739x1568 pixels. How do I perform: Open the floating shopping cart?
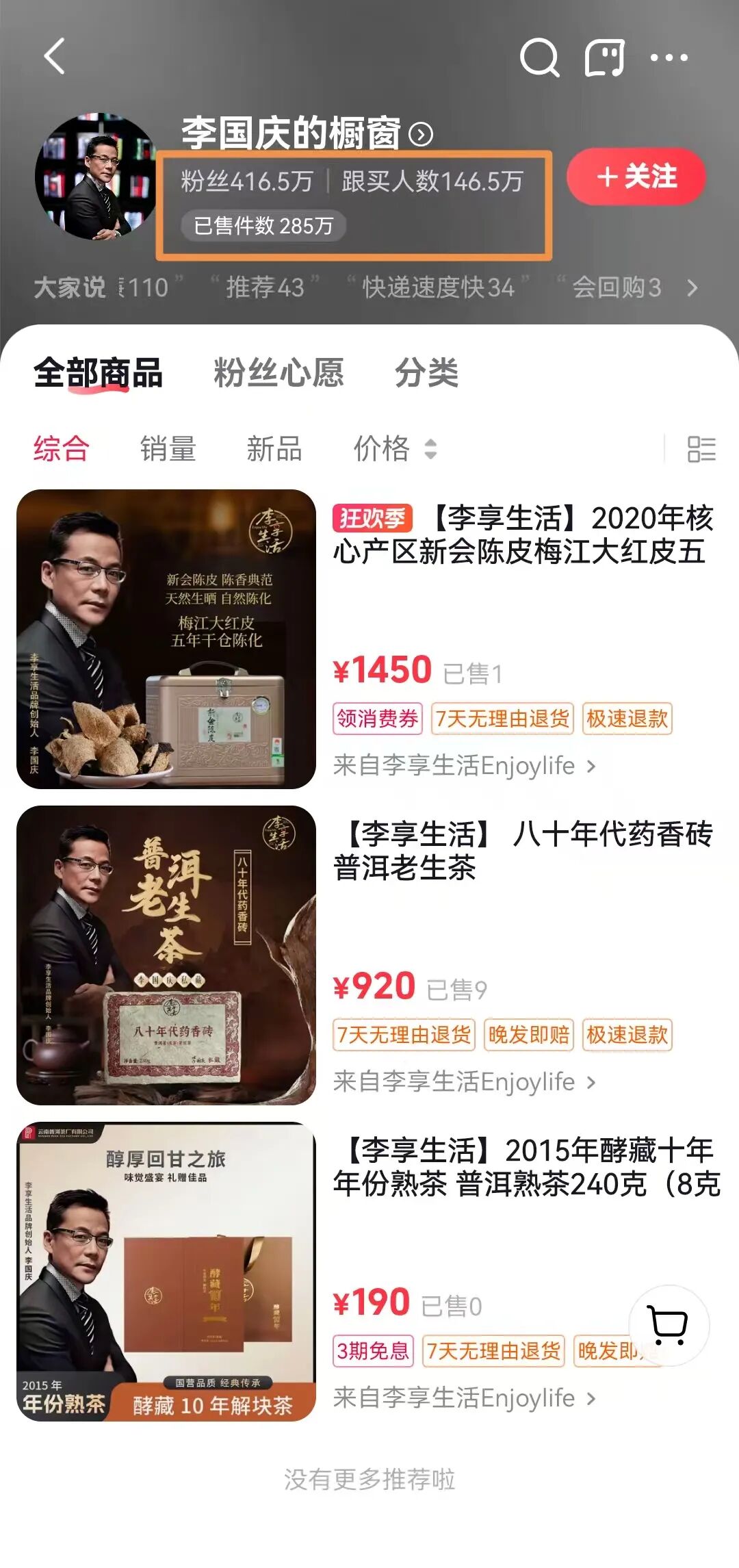point(669,1326)
